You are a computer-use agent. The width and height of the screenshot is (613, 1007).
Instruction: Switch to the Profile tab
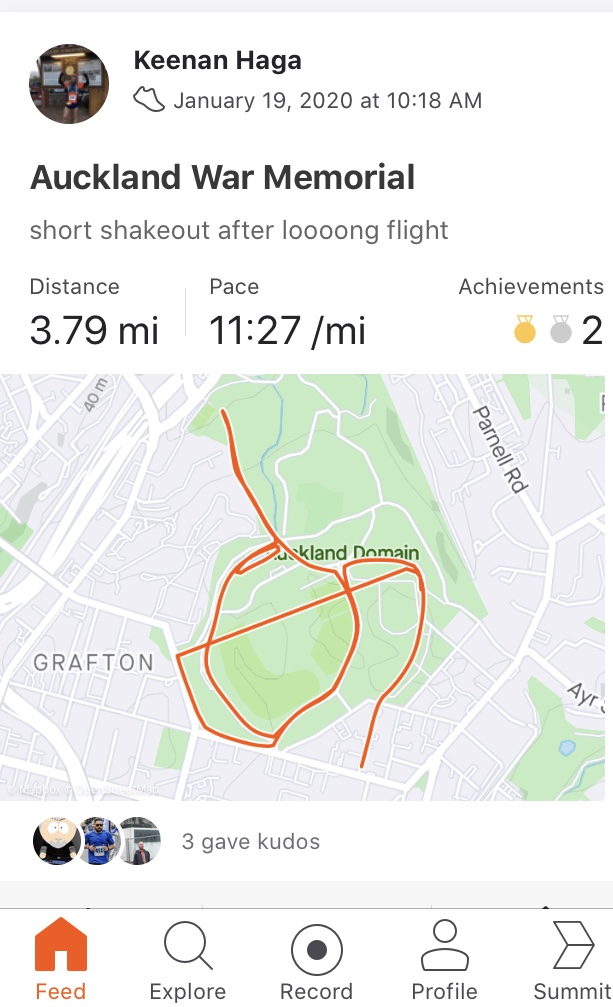(x=444, y=959)
